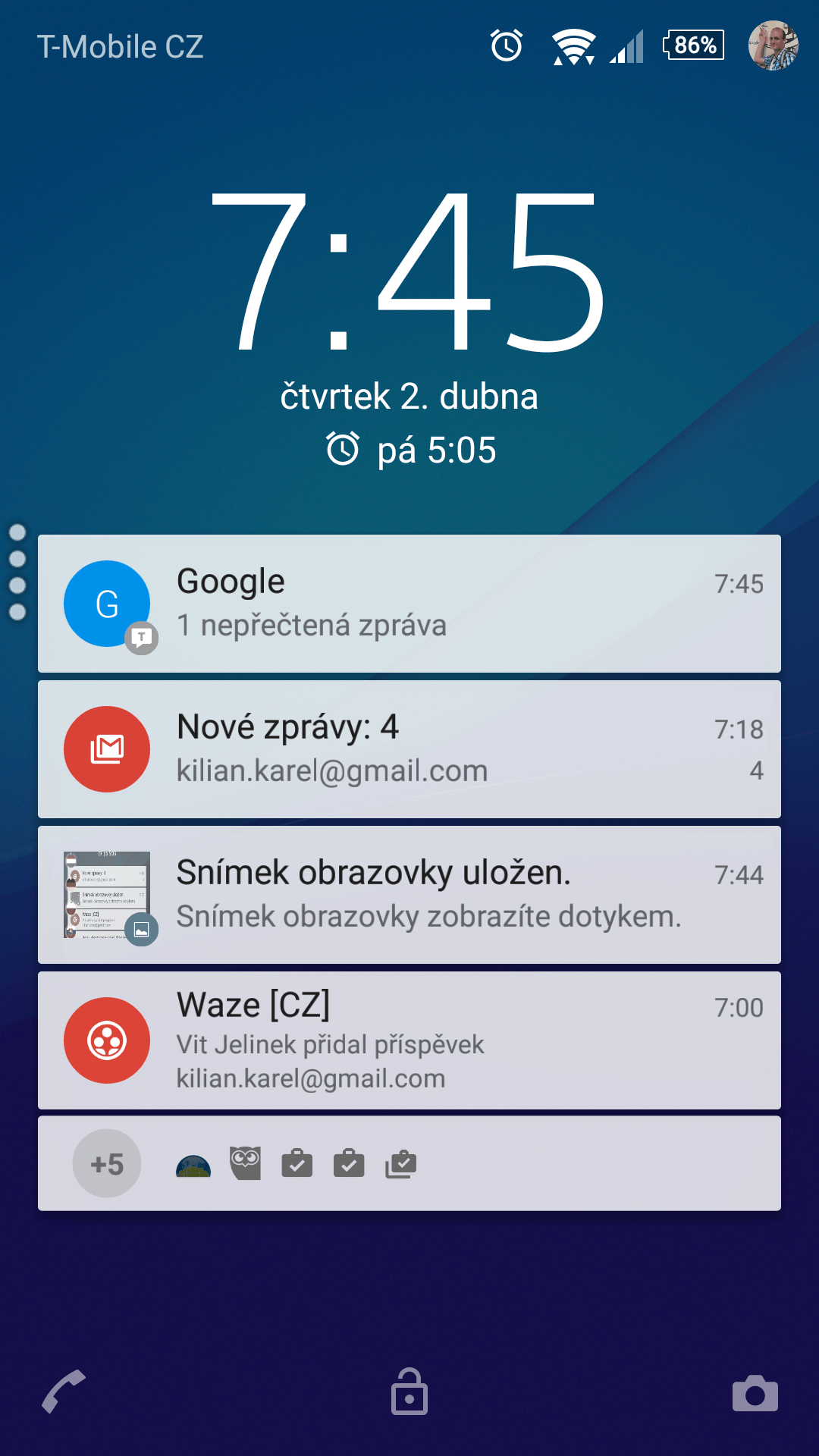Tap the next alarm pá 5:05
The height and width of the screenshot is (1456, 819).
pyautogui.click(x=410, y=450)
